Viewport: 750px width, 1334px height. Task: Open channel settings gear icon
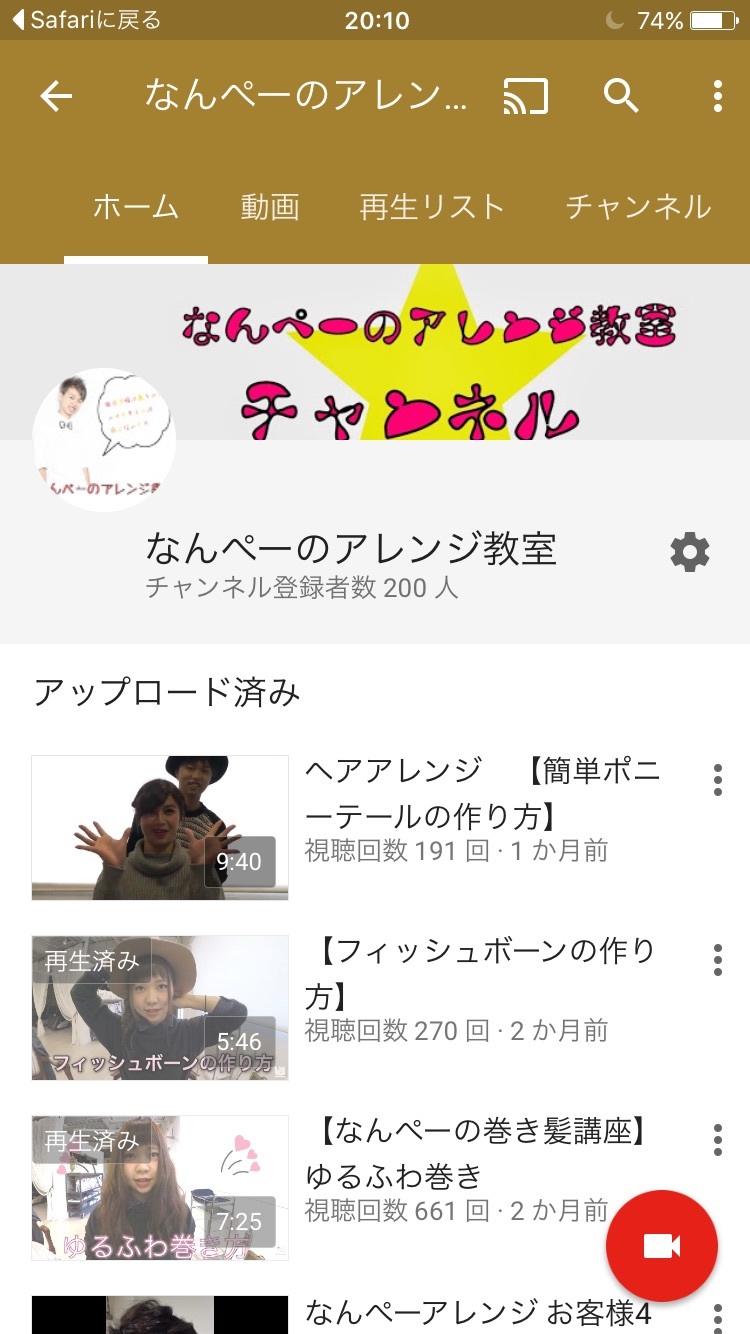(690, 552)
